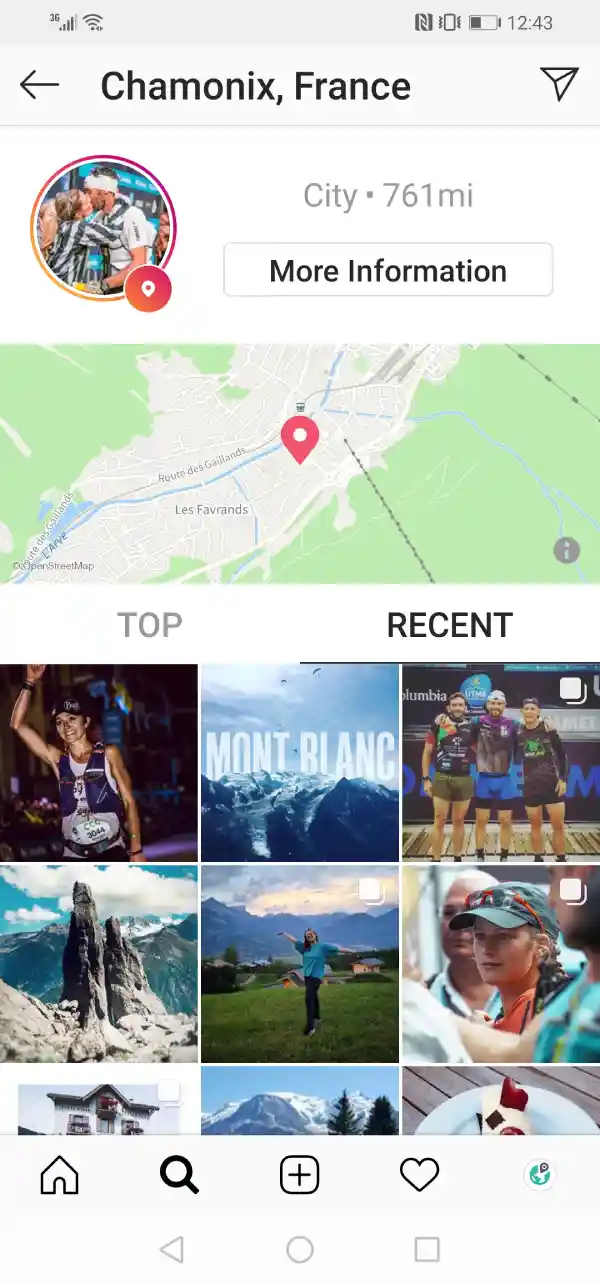
Task: View the Chamonix location story
Action: pyautogui.click(x=102, y=230)
